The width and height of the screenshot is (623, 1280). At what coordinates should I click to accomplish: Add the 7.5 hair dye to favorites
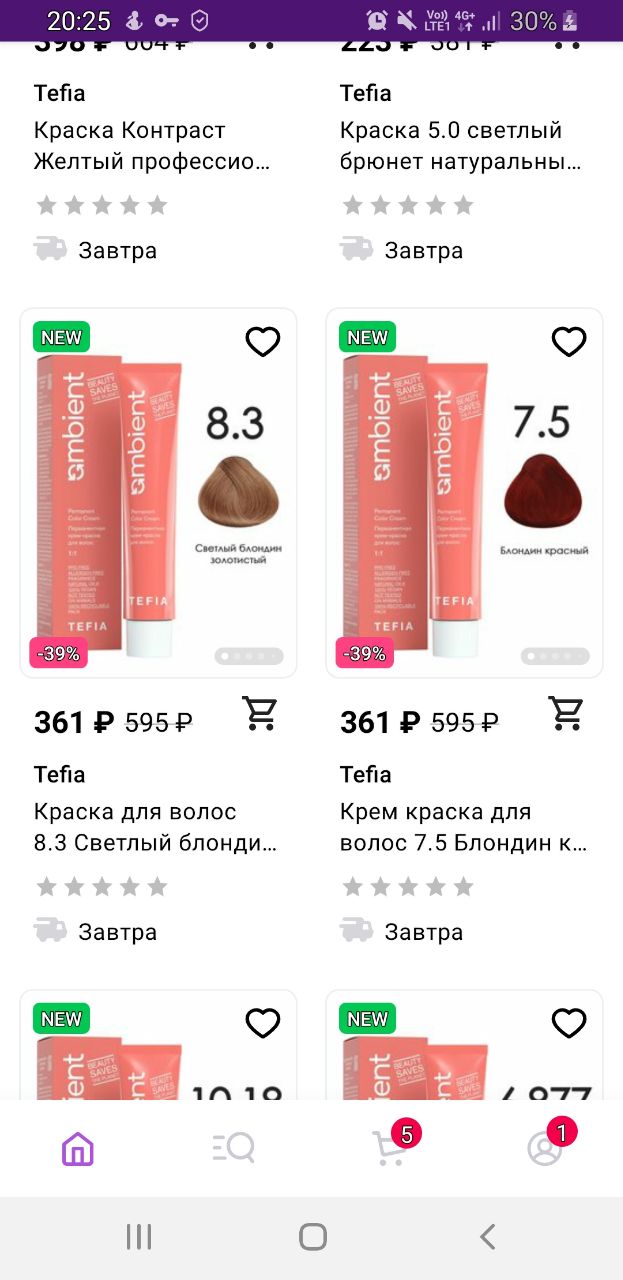click(569, 342)
